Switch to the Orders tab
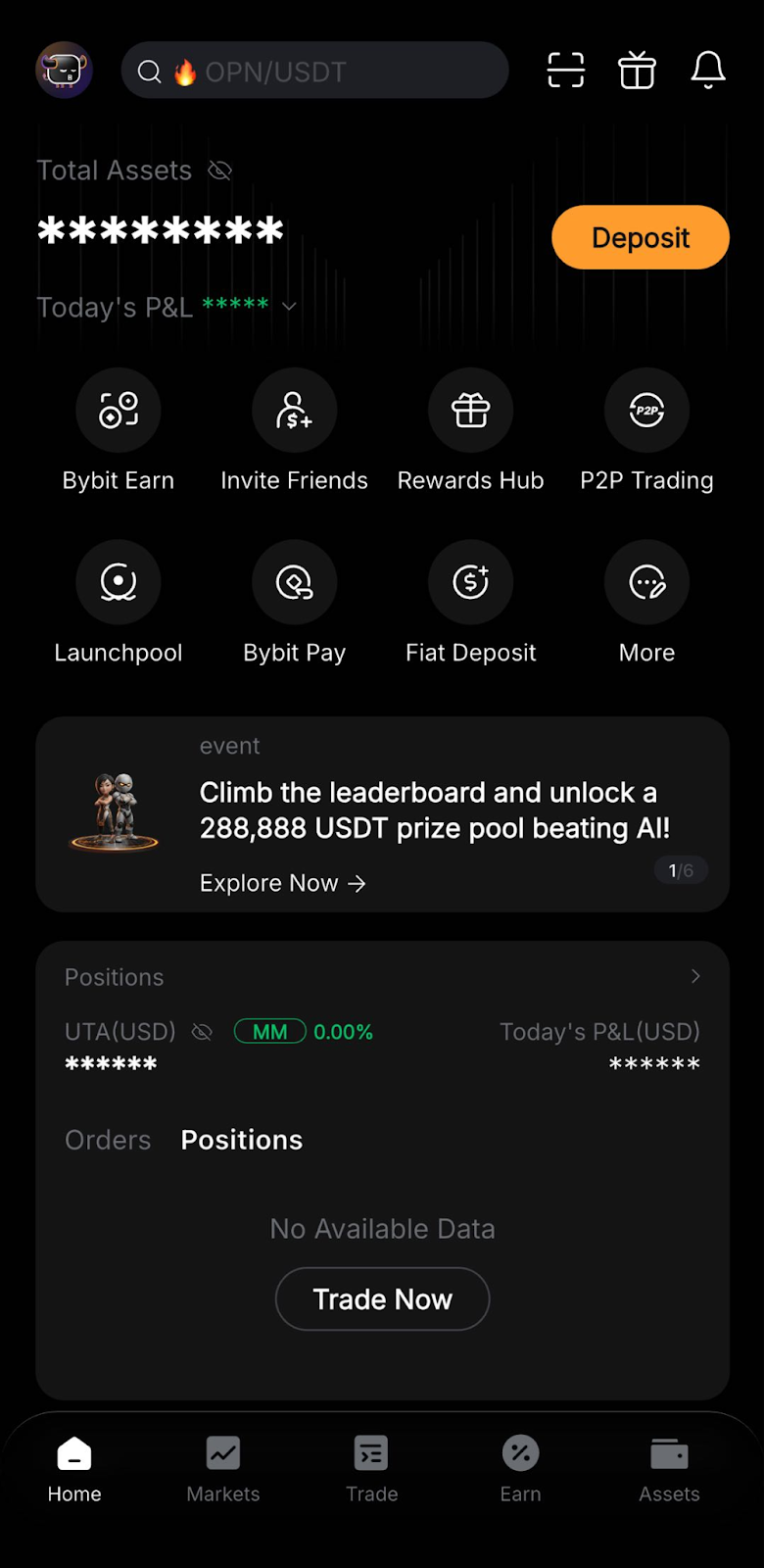Image resolution: width=764 pixels, height=1568 pixels. tap(108, 1140)
